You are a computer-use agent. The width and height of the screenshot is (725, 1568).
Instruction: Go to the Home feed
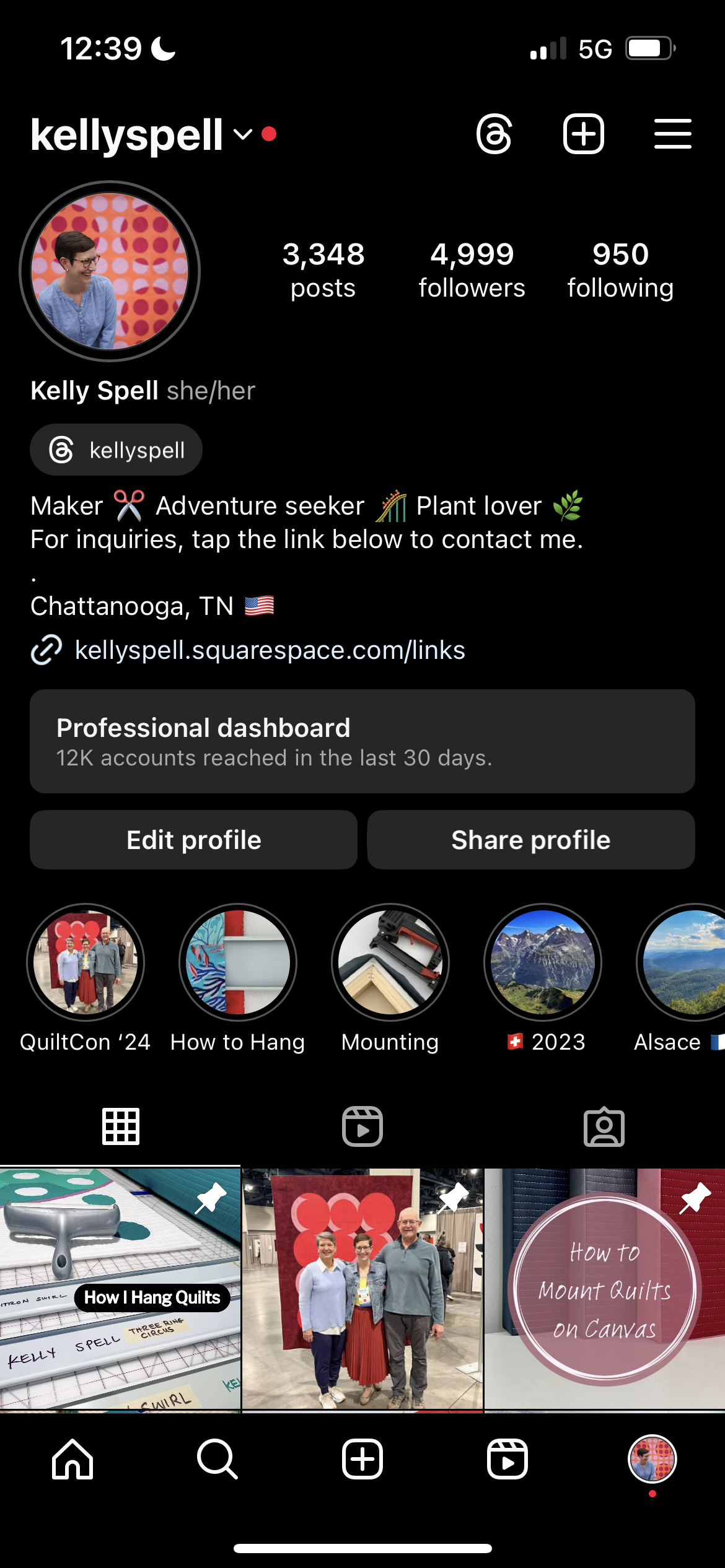click(x=72, y=1459)
